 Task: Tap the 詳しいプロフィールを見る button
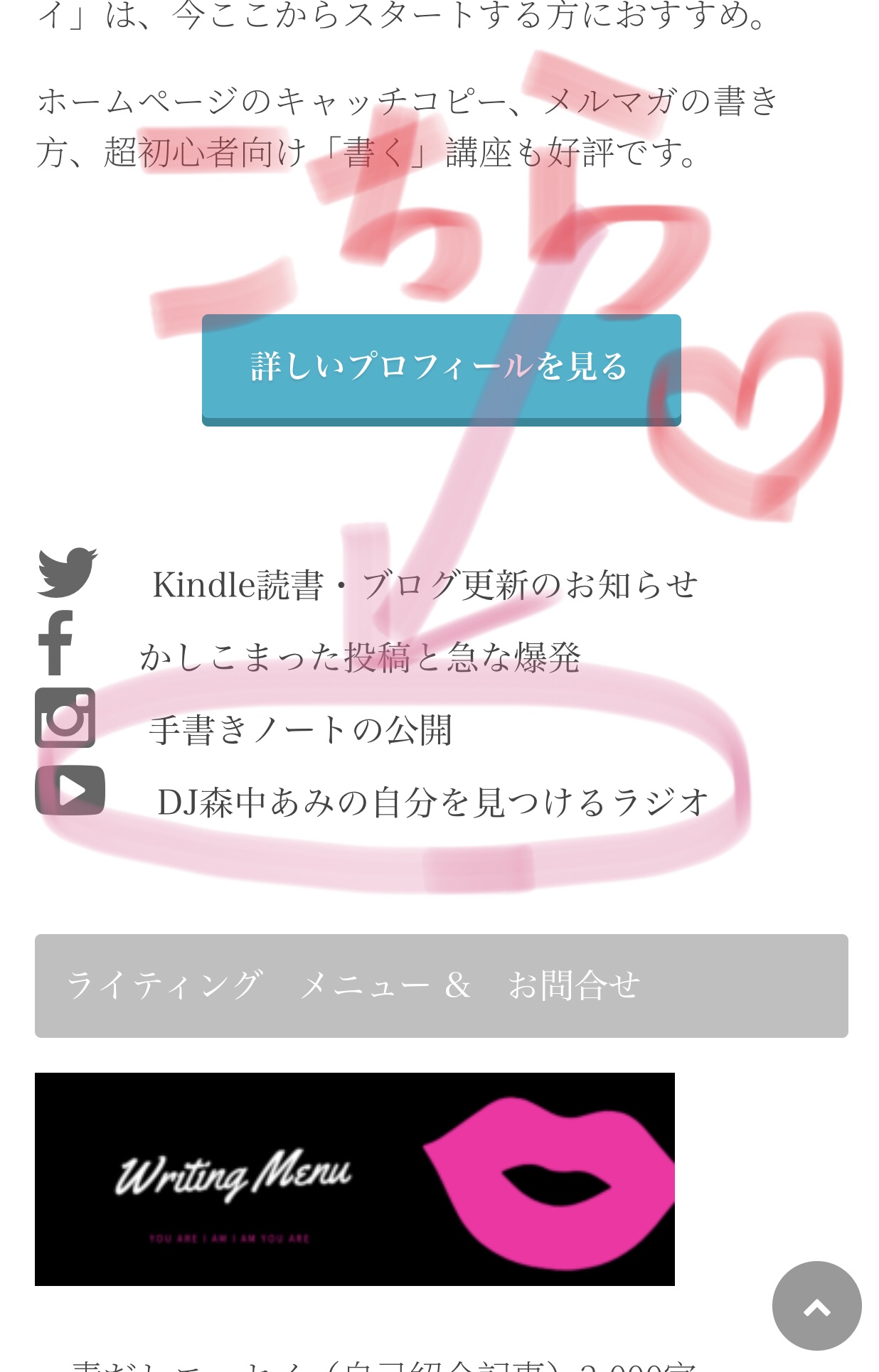(441, 368)
